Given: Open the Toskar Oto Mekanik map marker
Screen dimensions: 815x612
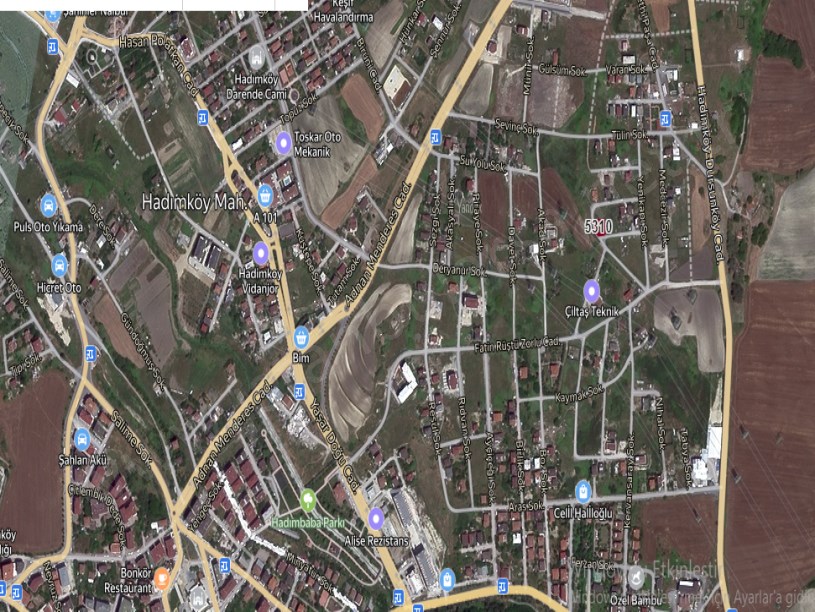Looking at the screenshot, I should 284,143.
